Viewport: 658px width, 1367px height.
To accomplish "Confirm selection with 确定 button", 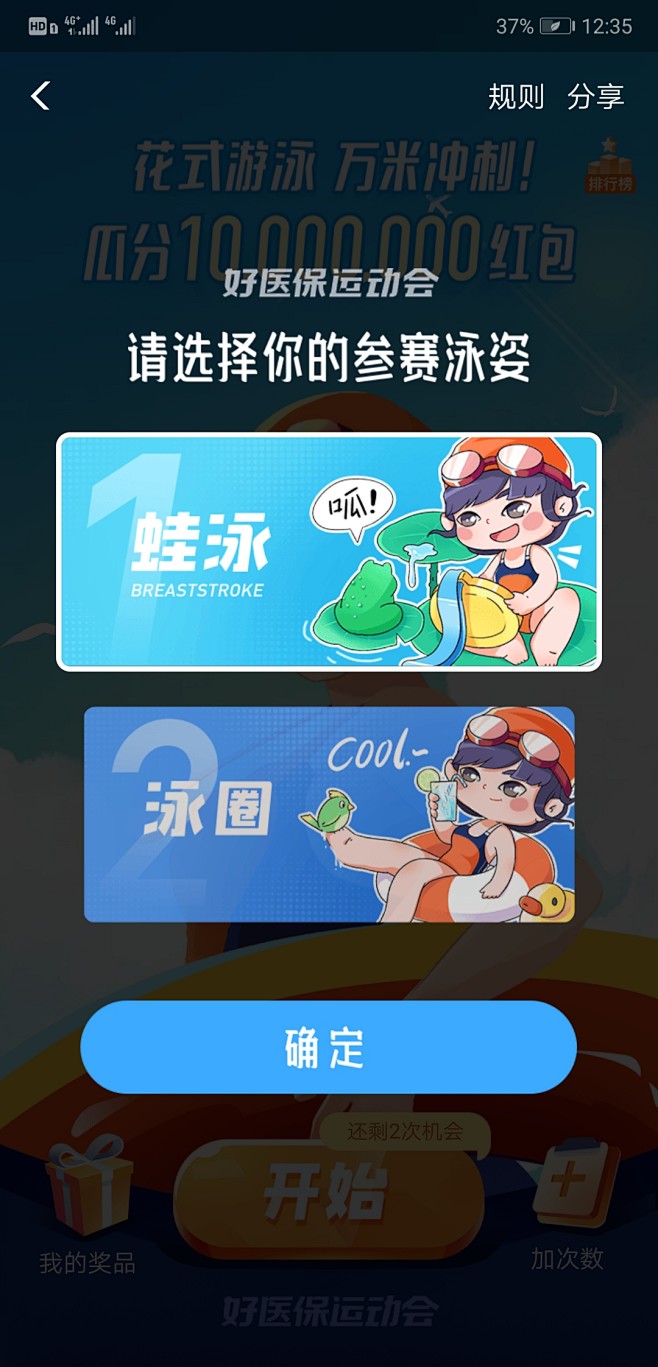I will point(328,1047).
